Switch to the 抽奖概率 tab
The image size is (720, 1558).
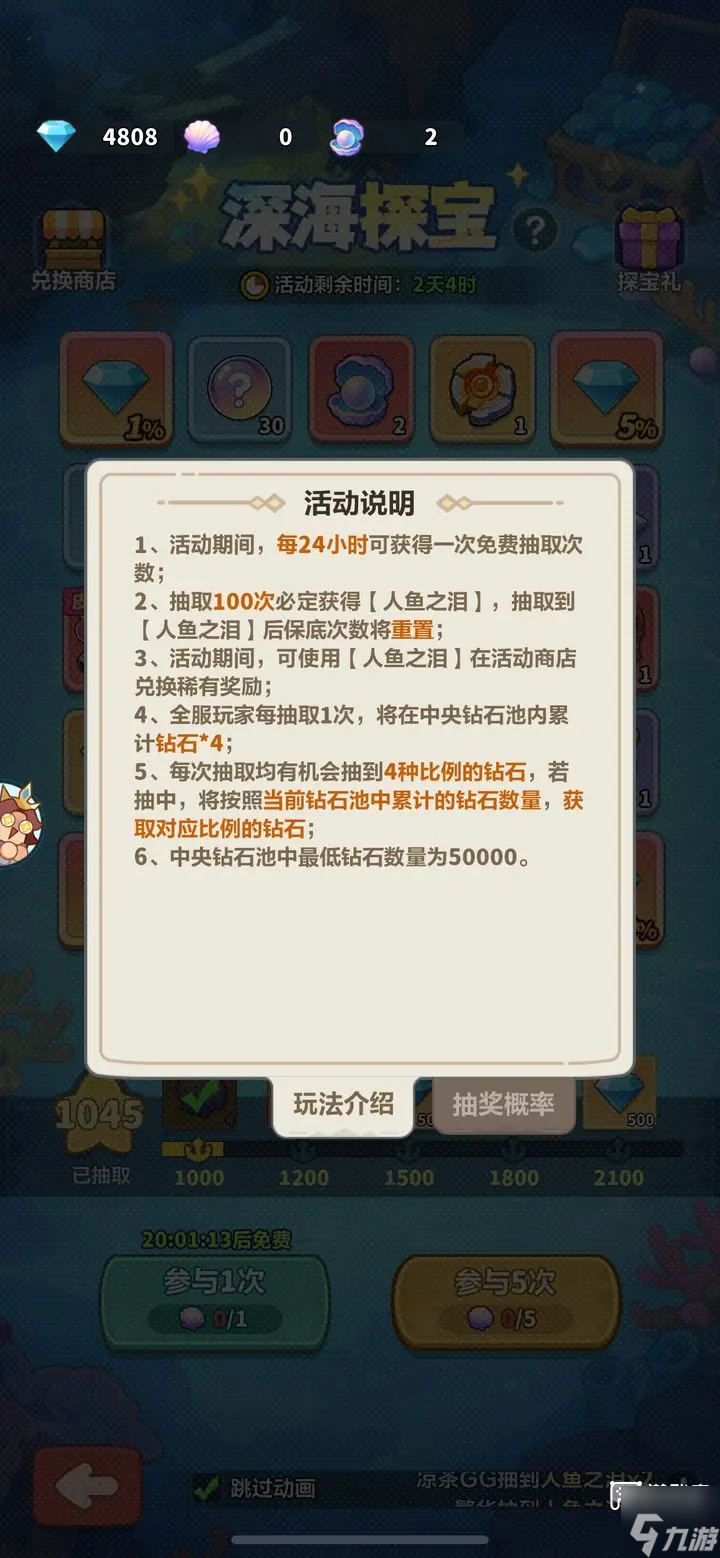click(x=503, y=1104)
